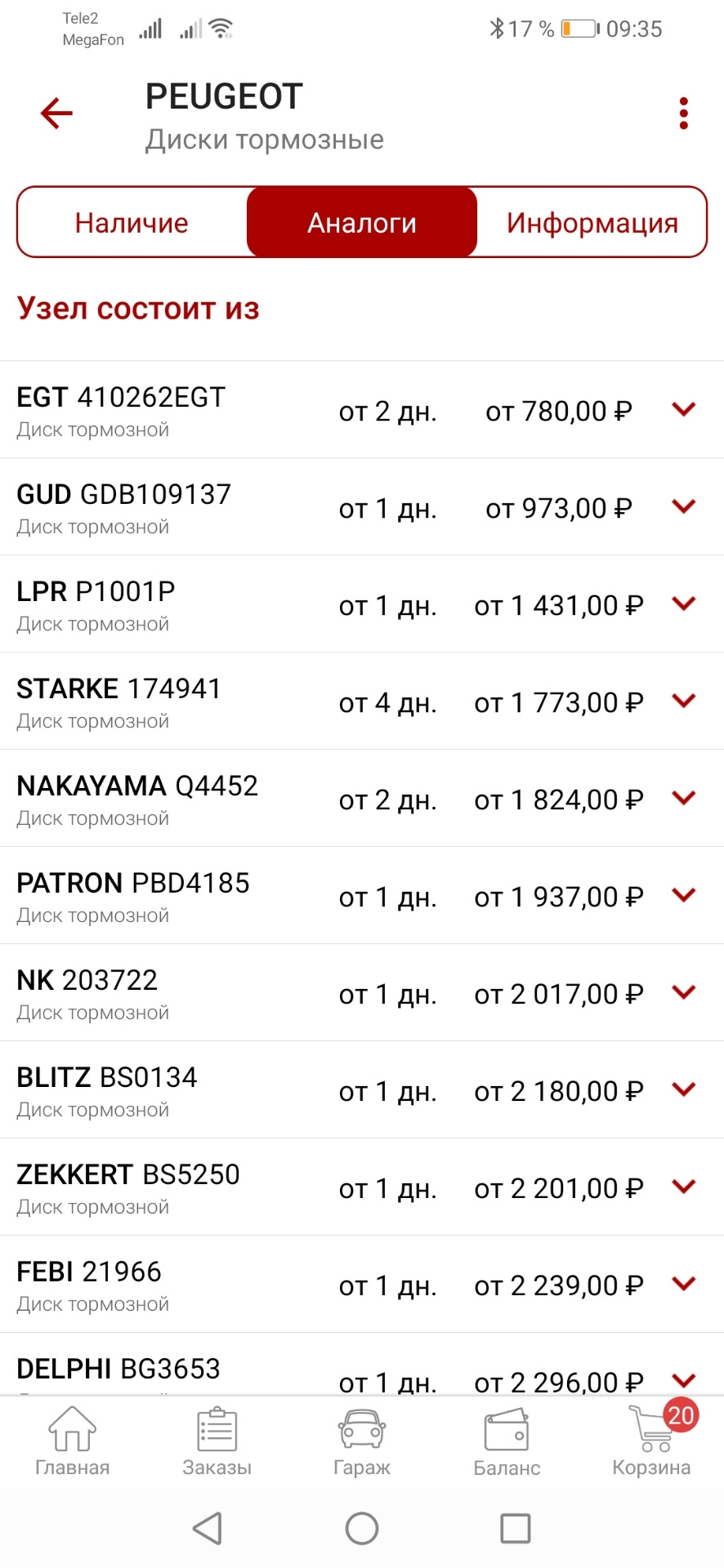Open the Корзина cart with 20 items

point(651,1442)
